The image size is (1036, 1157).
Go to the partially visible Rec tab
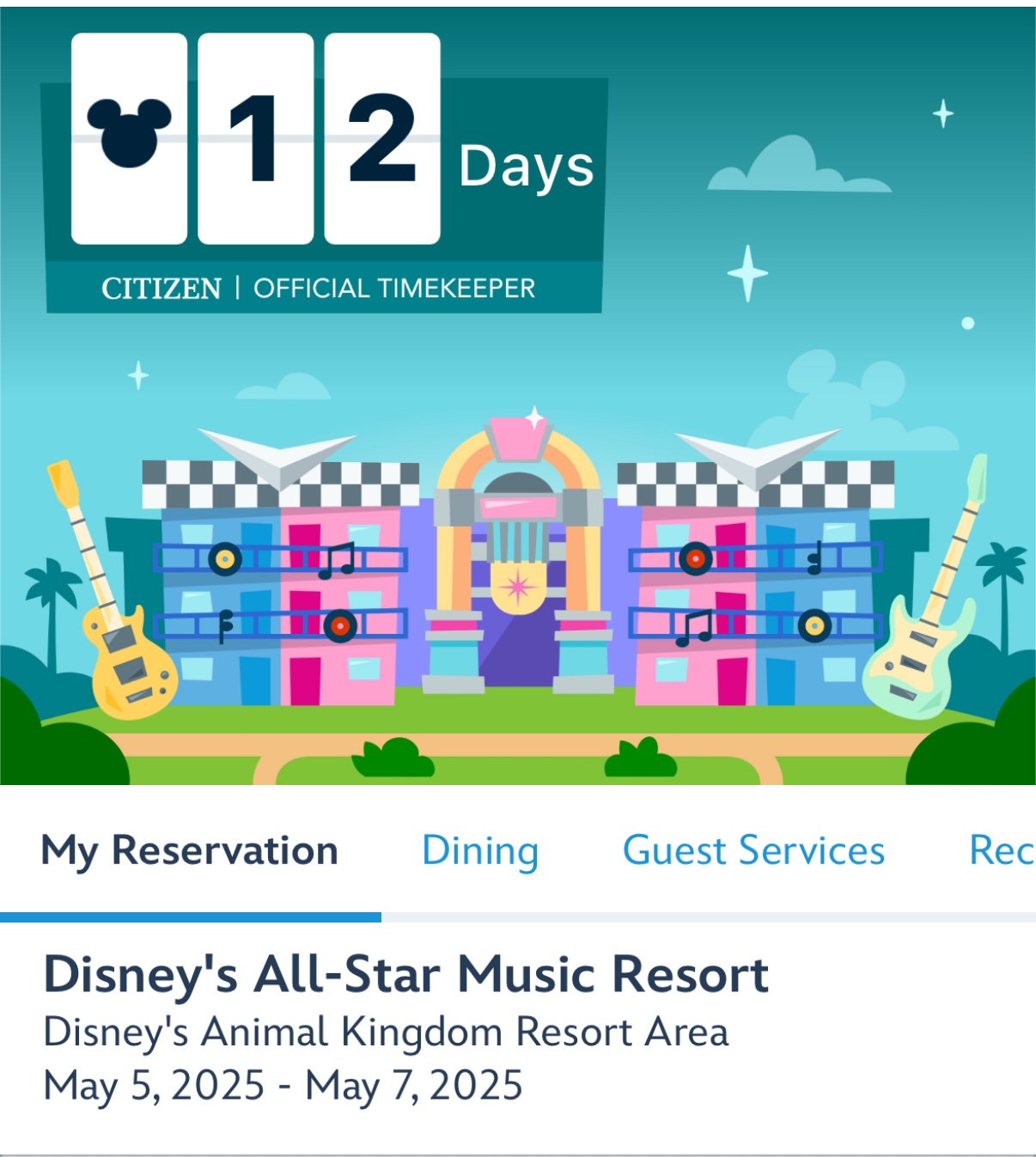tap(1001, 851)
